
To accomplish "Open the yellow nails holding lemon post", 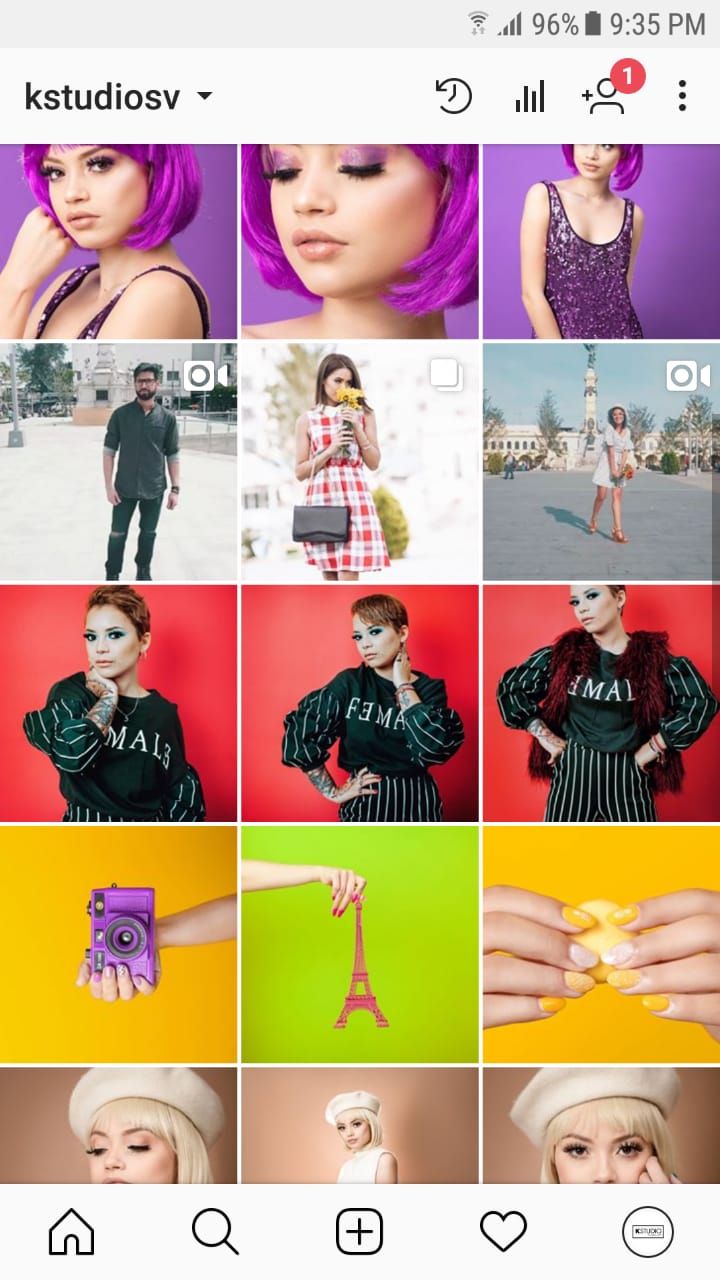I will coord(601,944).
